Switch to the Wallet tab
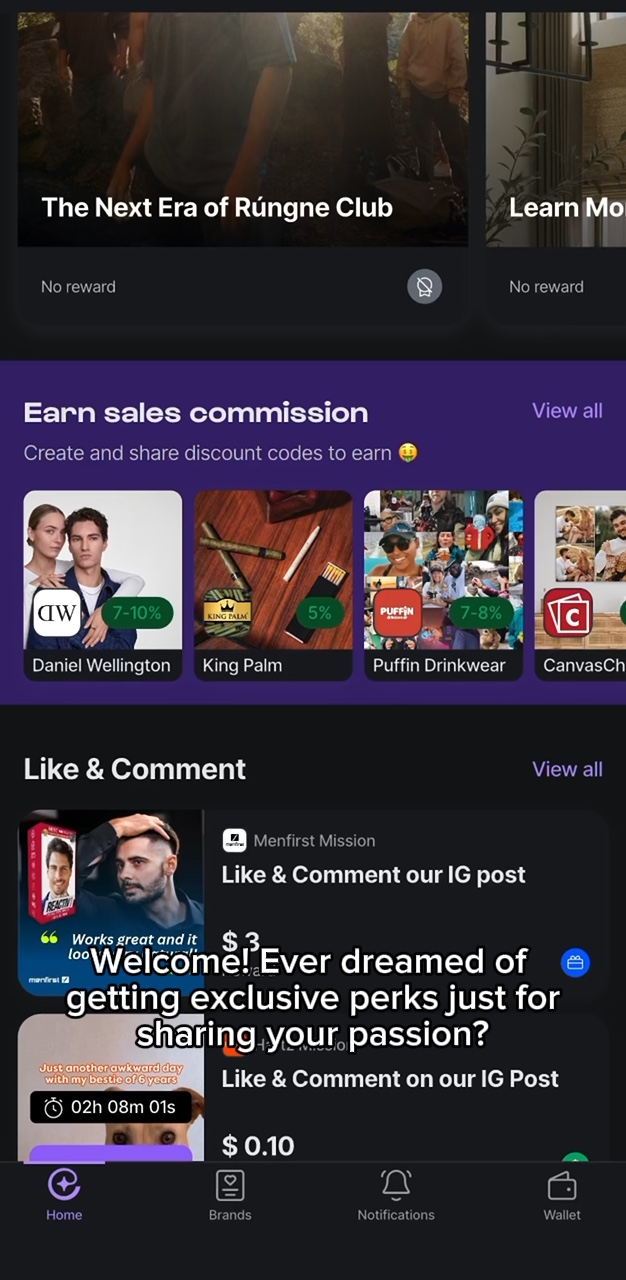This screenshot has height=1280, width=626. 562,1196
